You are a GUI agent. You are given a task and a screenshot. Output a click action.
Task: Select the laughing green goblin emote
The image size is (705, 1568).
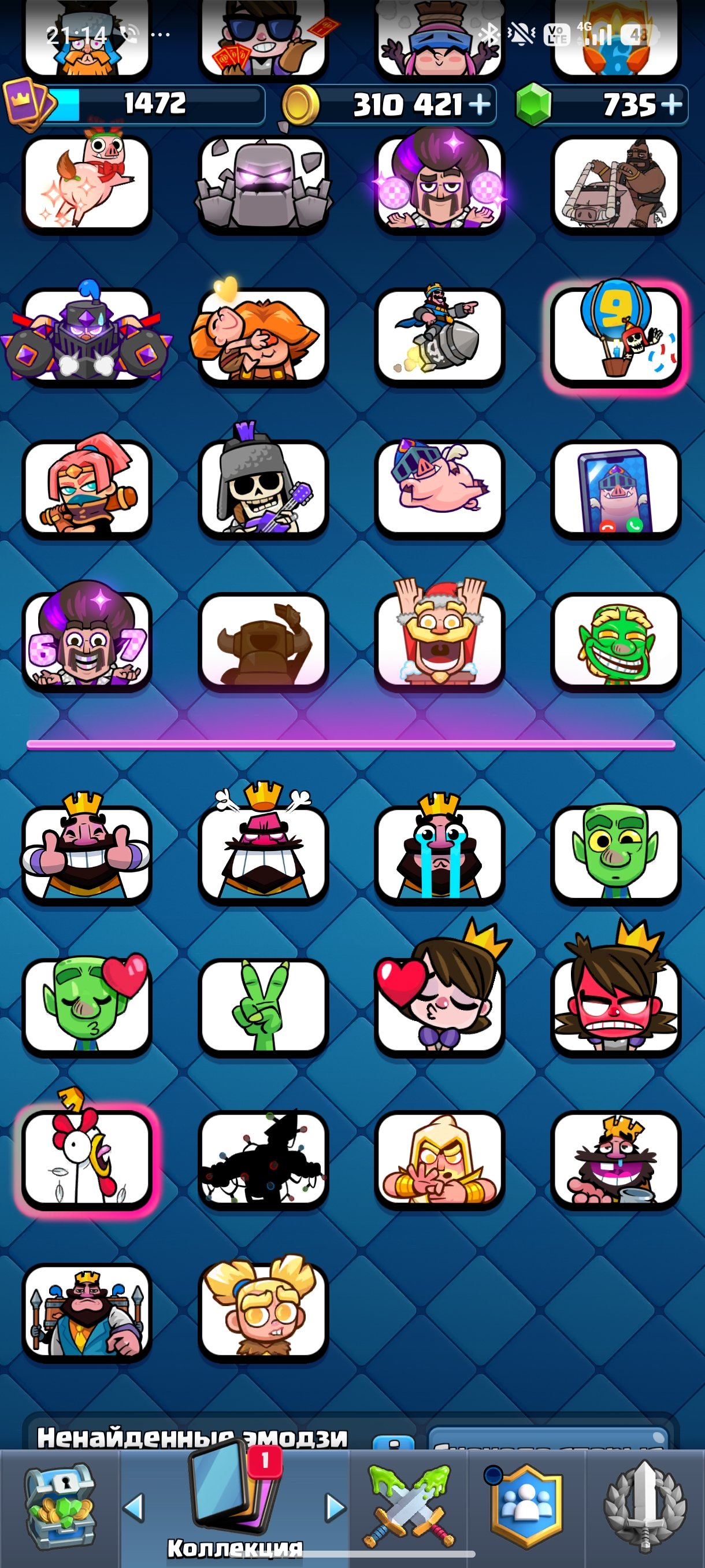(615, 641)
